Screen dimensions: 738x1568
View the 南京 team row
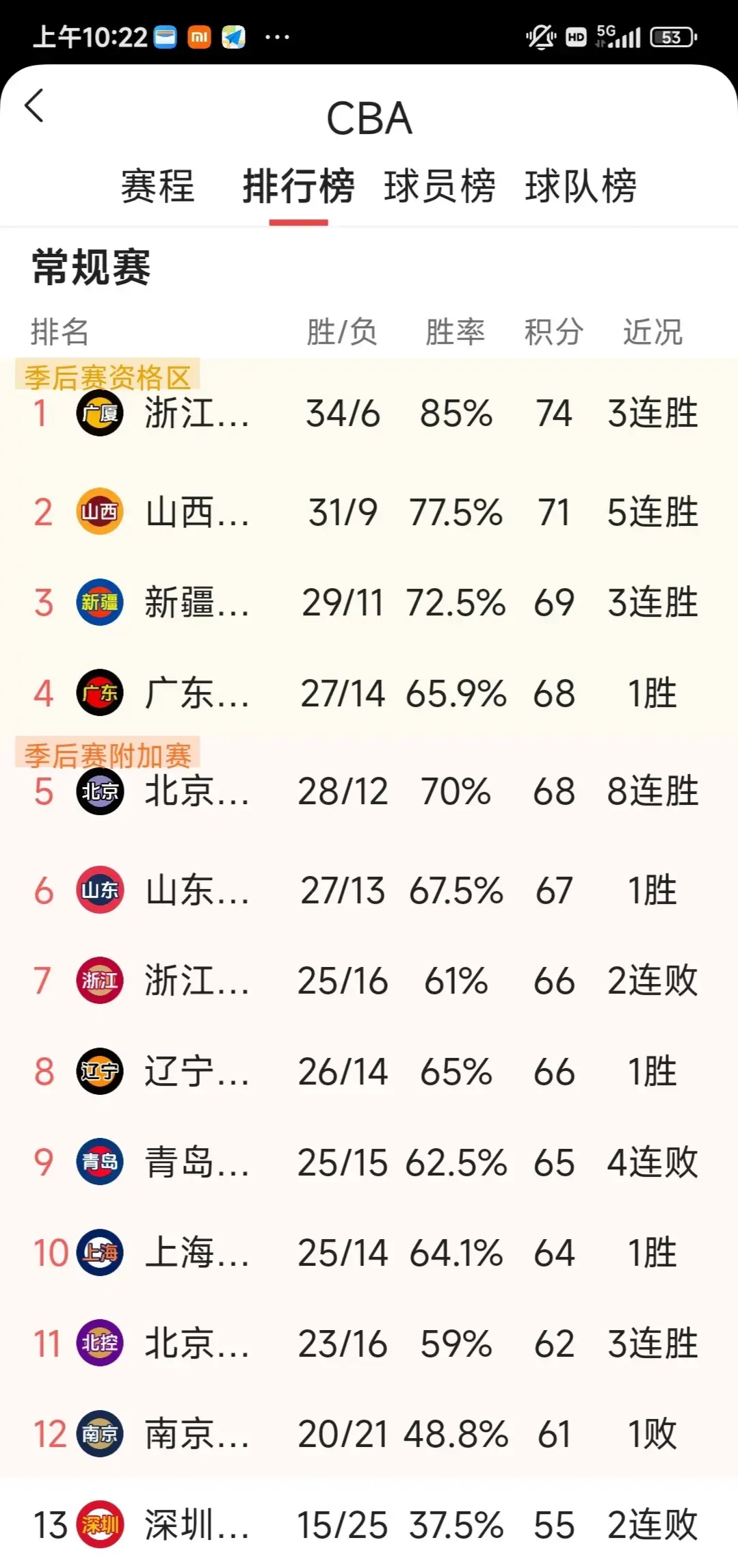click(197, 1434)
